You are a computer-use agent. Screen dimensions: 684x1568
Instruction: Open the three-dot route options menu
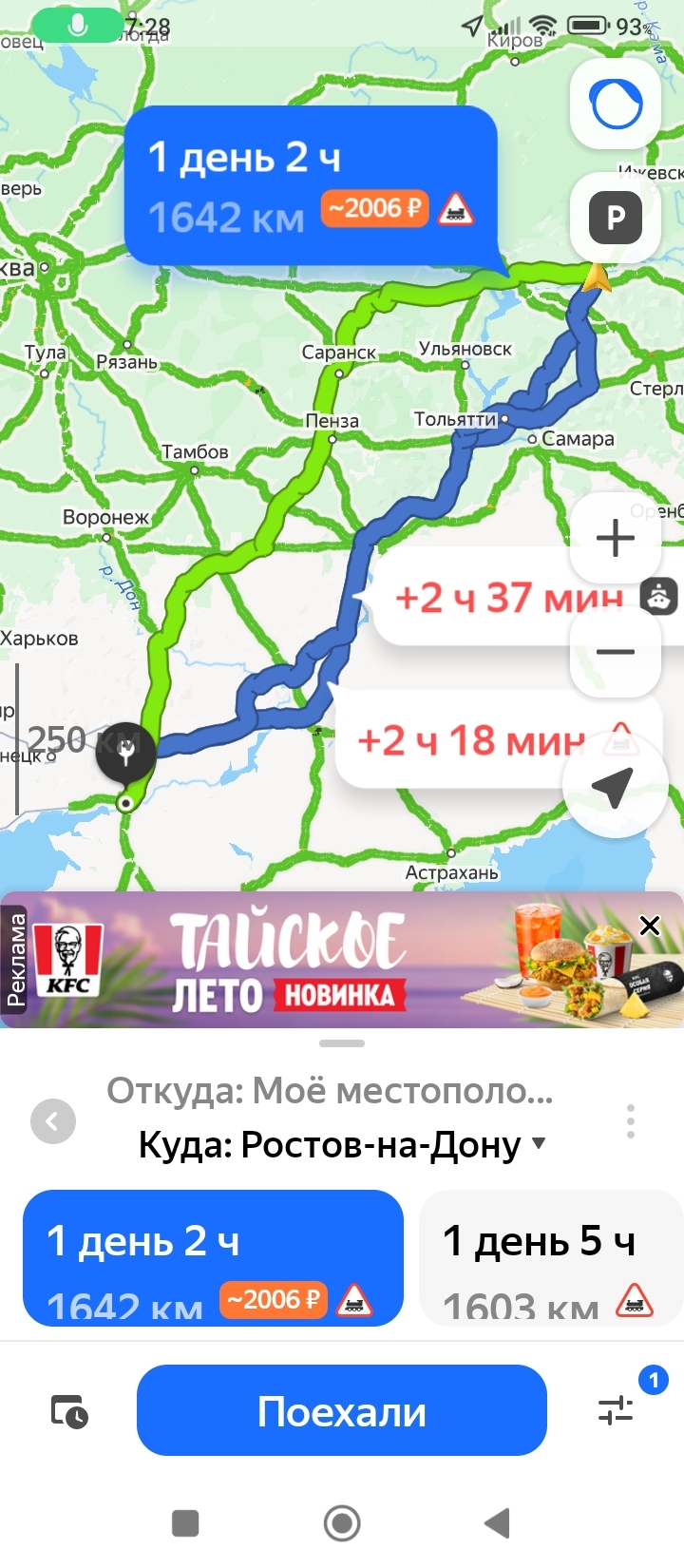coord(631,1121)
